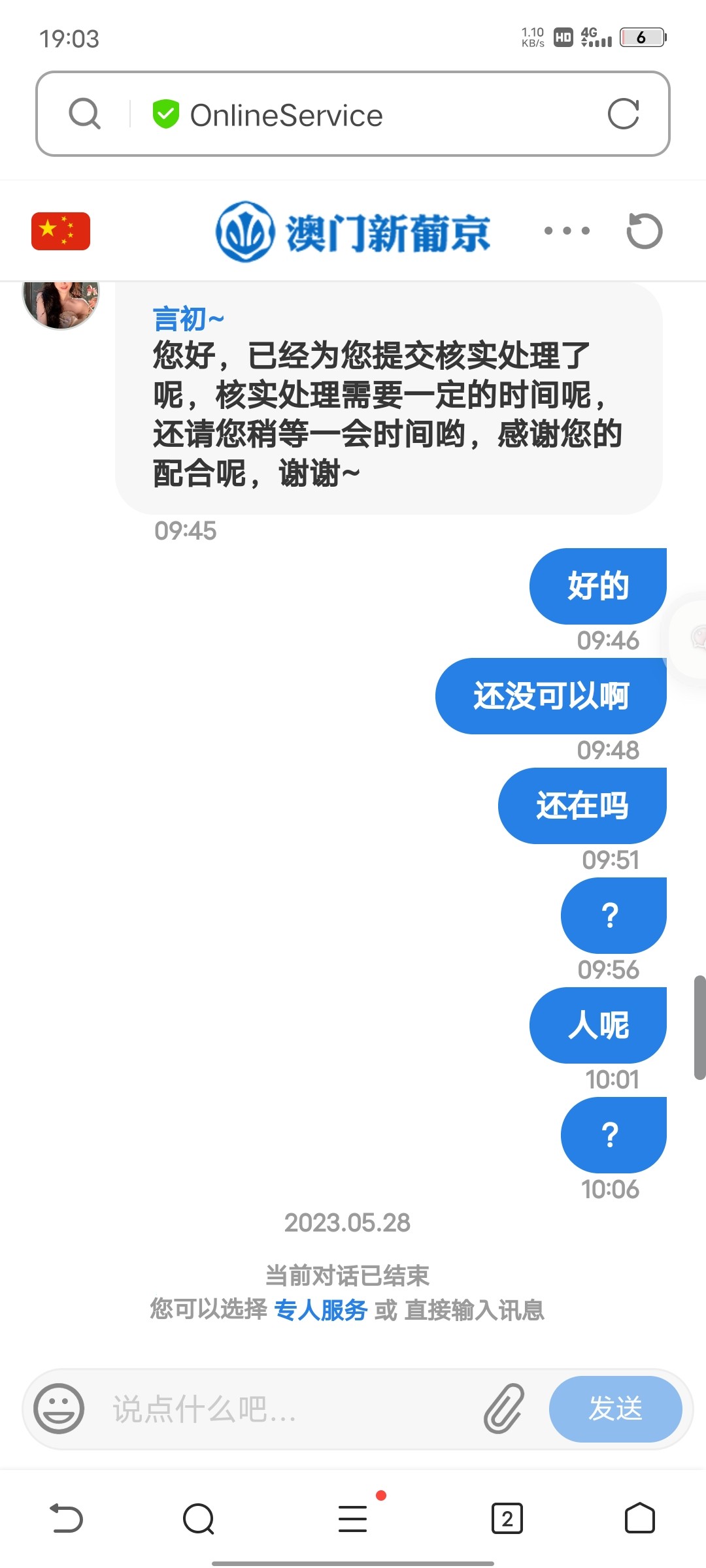Tap the 发送 send button
The width and height of the screenshot is (706, 1568).
615,1409
